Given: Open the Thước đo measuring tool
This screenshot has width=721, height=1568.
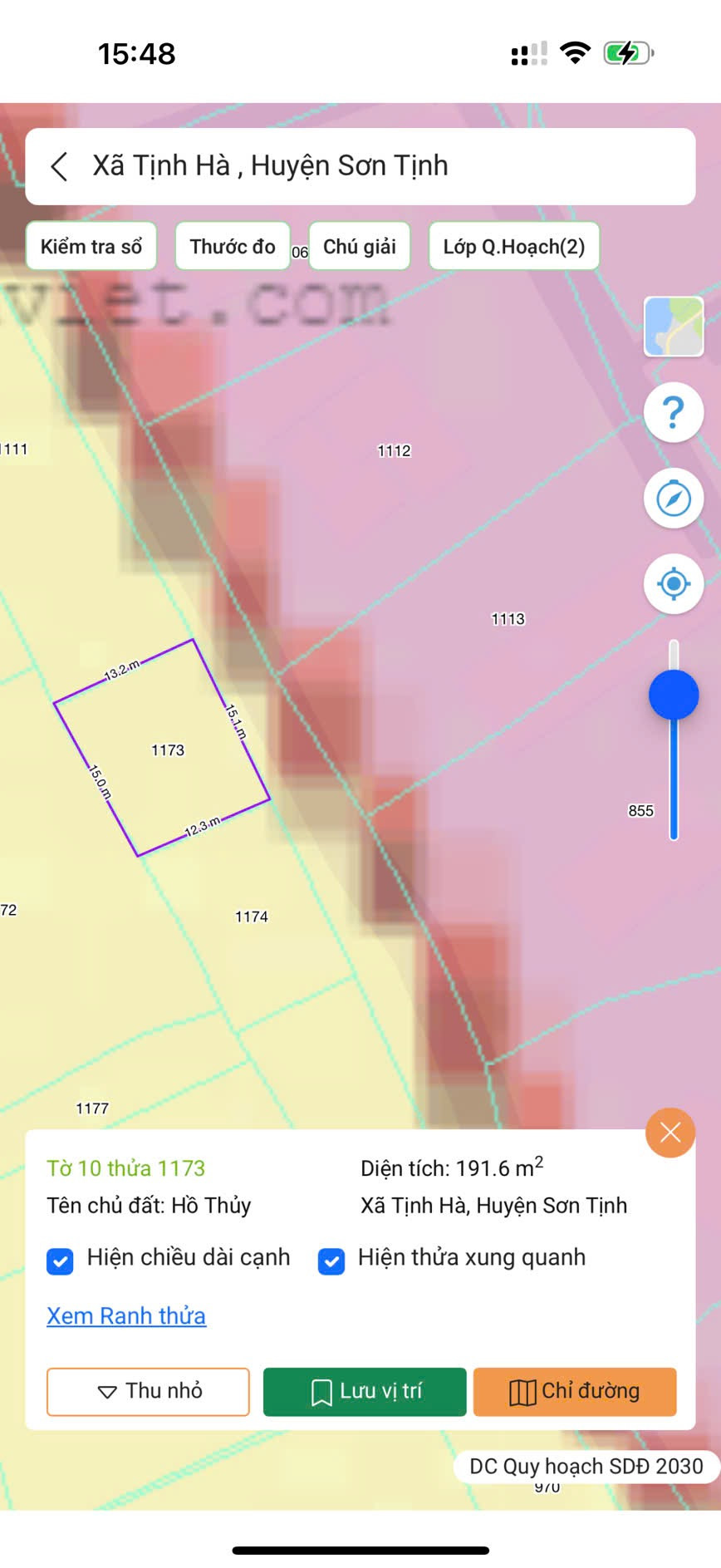Looking at the screenshot, I should point(233,246).
